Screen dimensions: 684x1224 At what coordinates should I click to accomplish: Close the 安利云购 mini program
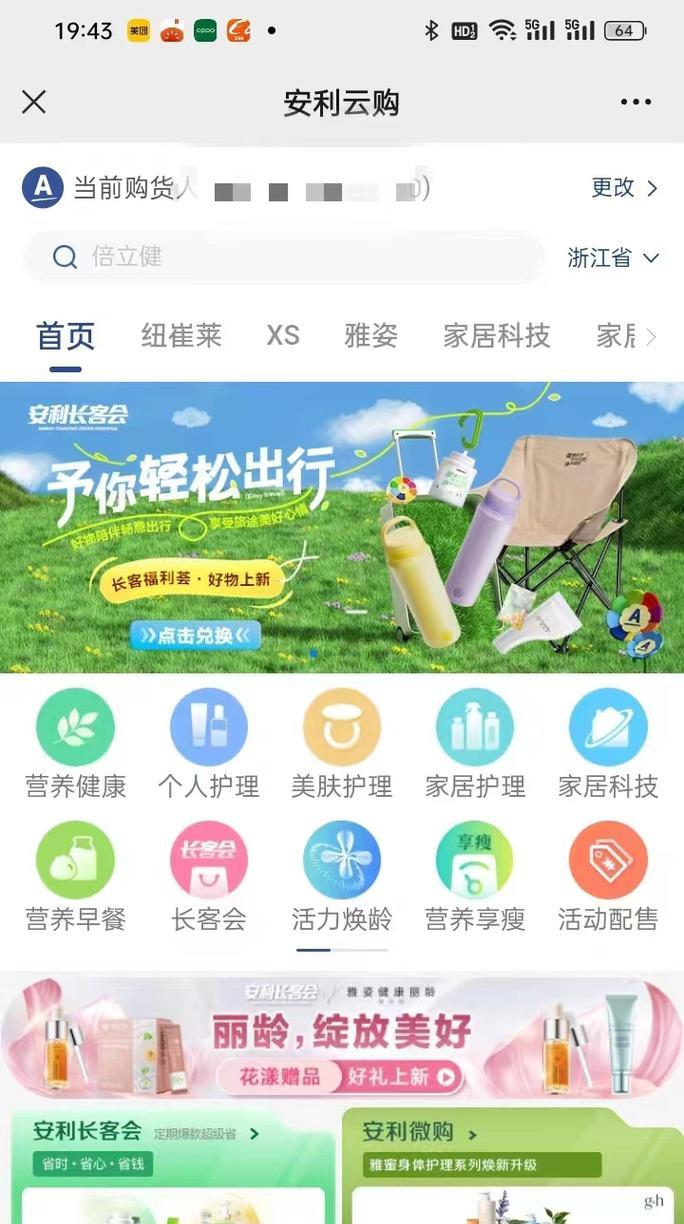click(34, 102)
